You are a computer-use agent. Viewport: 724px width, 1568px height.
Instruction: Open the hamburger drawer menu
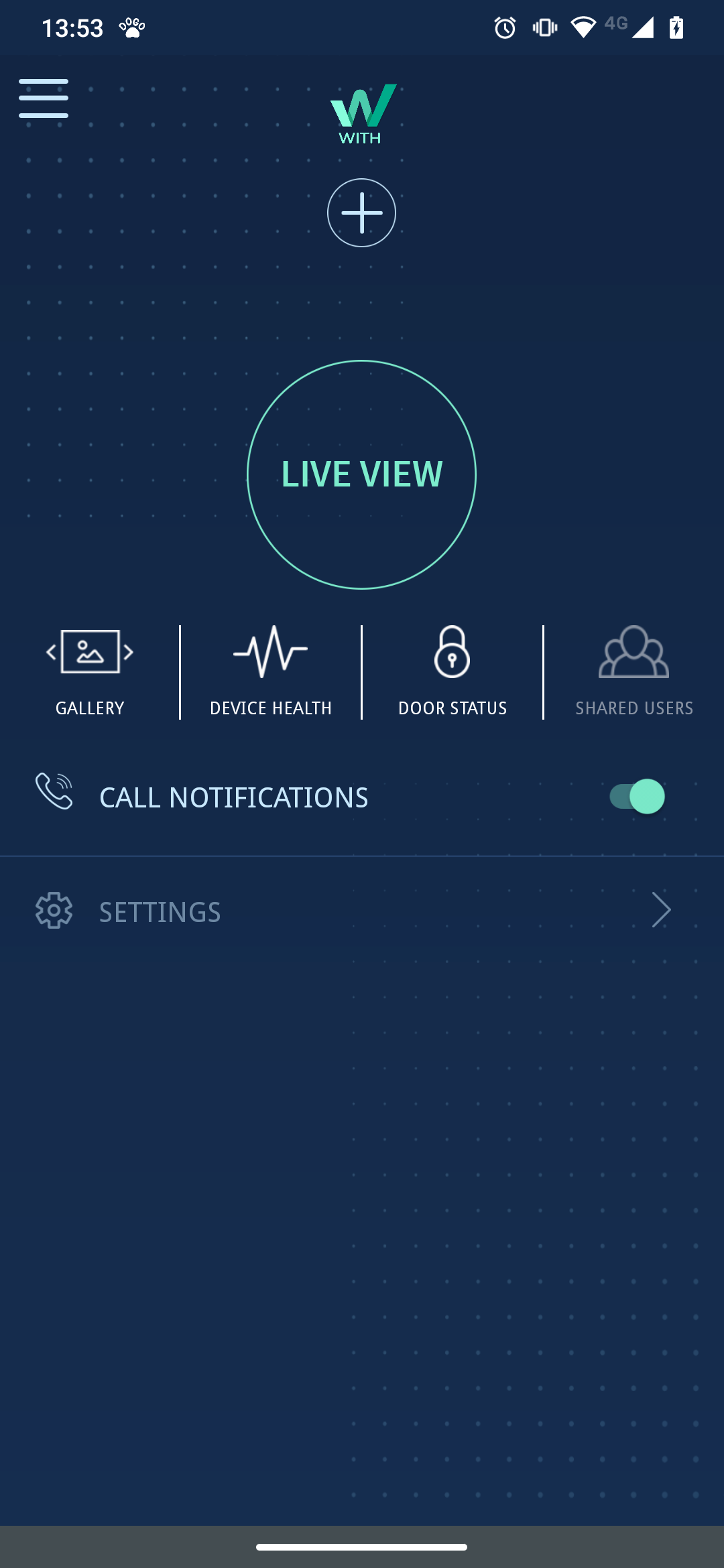coord(44,99)
